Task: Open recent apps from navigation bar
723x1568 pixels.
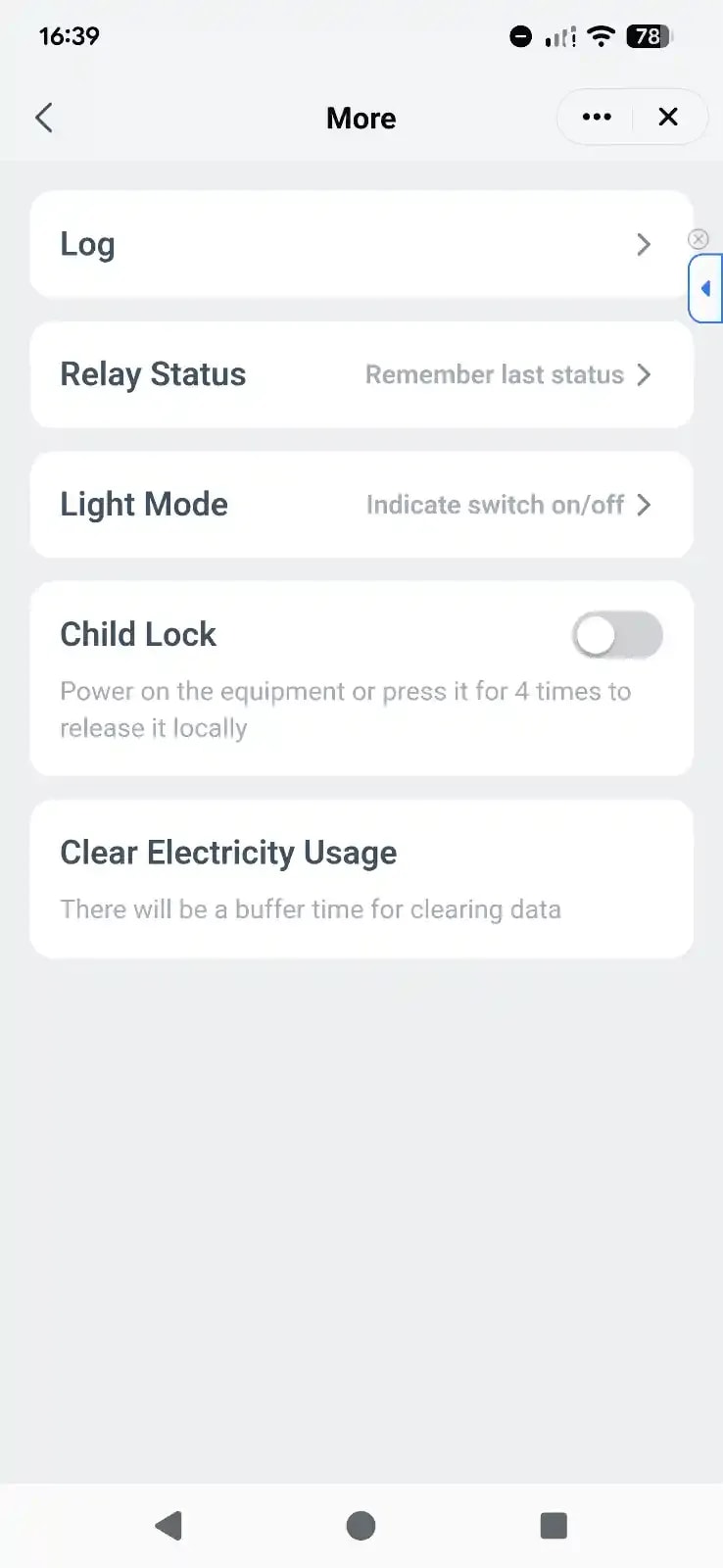Action: pos(554,1526)
